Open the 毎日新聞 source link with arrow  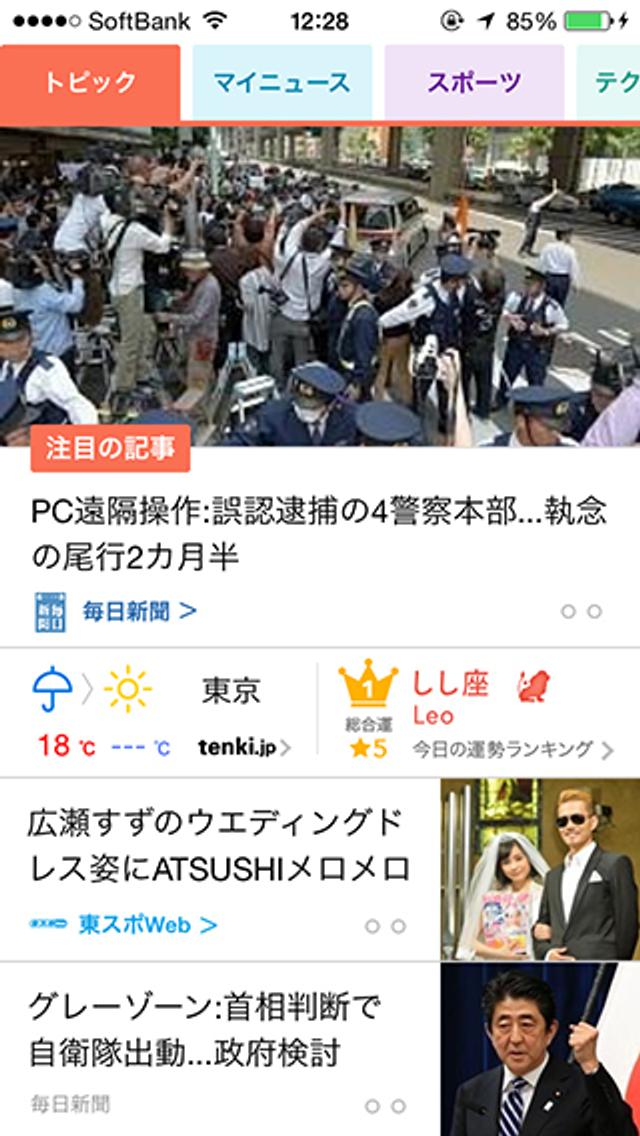(138, 612)
